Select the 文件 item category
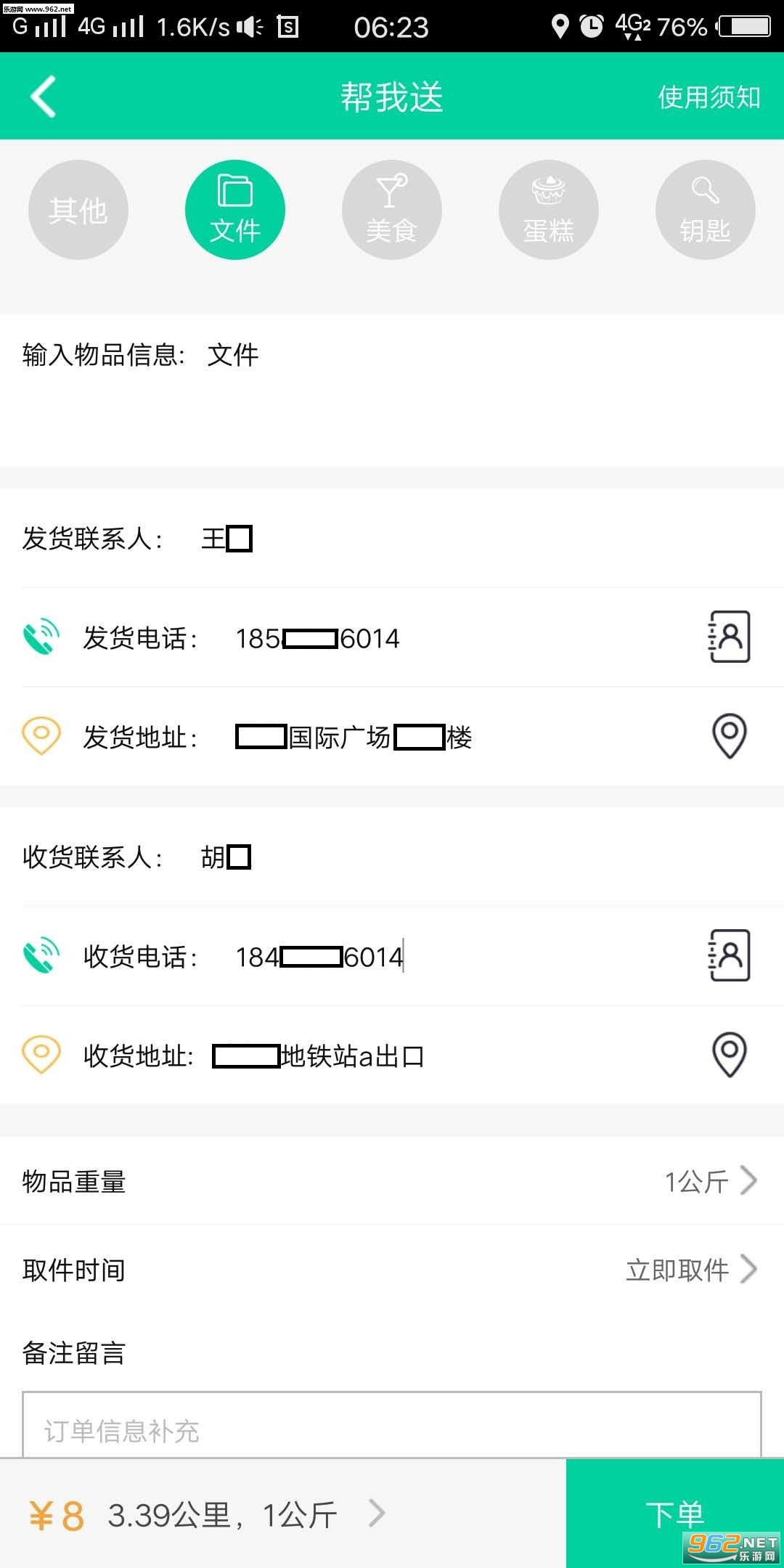 (235, 210)
